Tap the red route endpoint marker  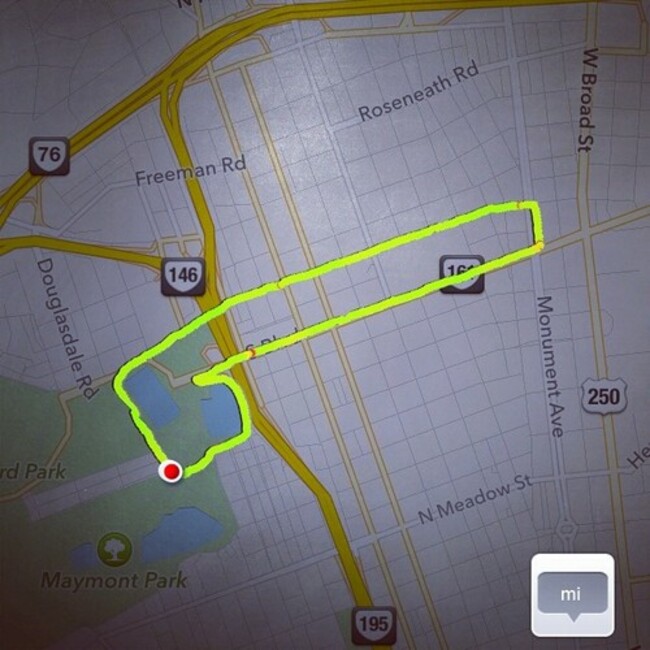click(171, 471)
